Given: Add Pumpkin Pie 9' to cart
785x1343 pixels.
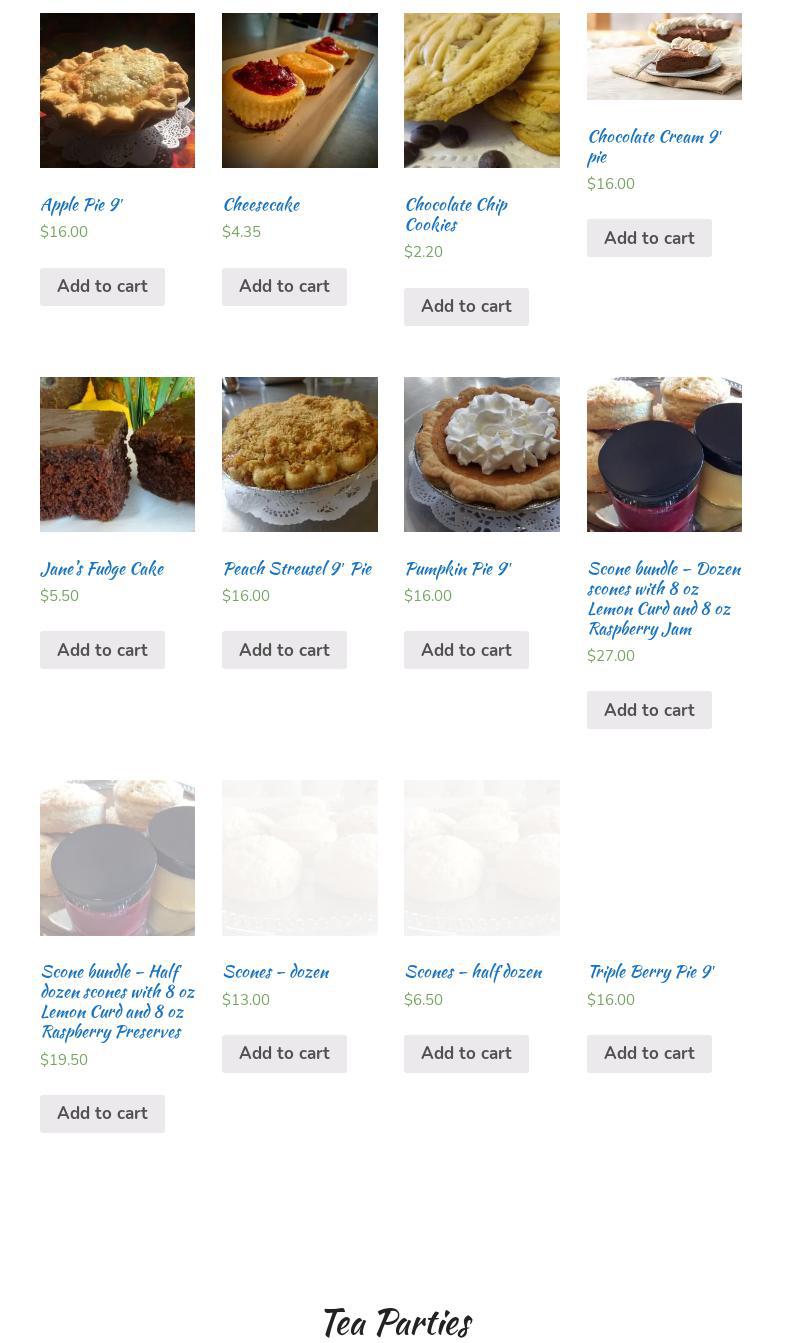Looking at the screenshot, I should [x=466, y=650].
